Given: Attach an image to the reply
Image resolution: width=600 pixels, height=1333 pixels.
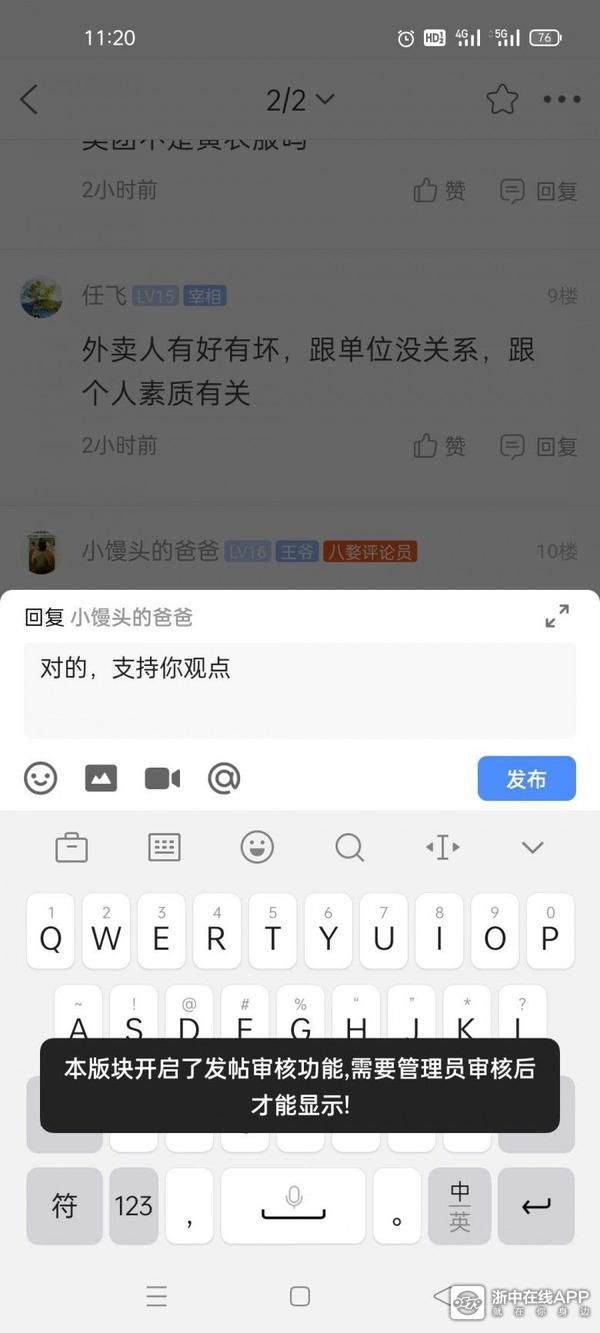Looking at the screenshot, I should 101,778.
